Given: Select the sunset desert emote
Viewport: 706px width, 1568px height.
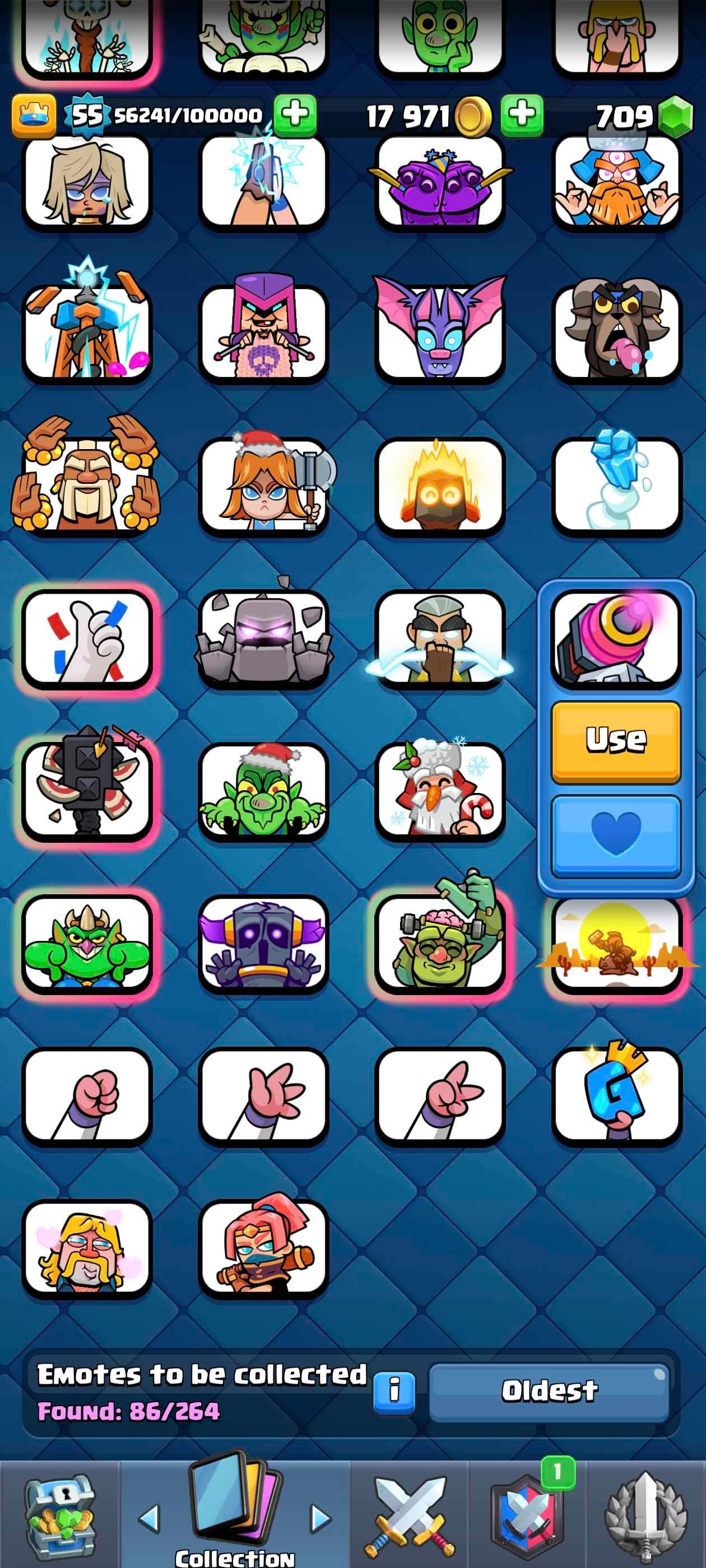Looking at the screenshot, I should [615, 944].
